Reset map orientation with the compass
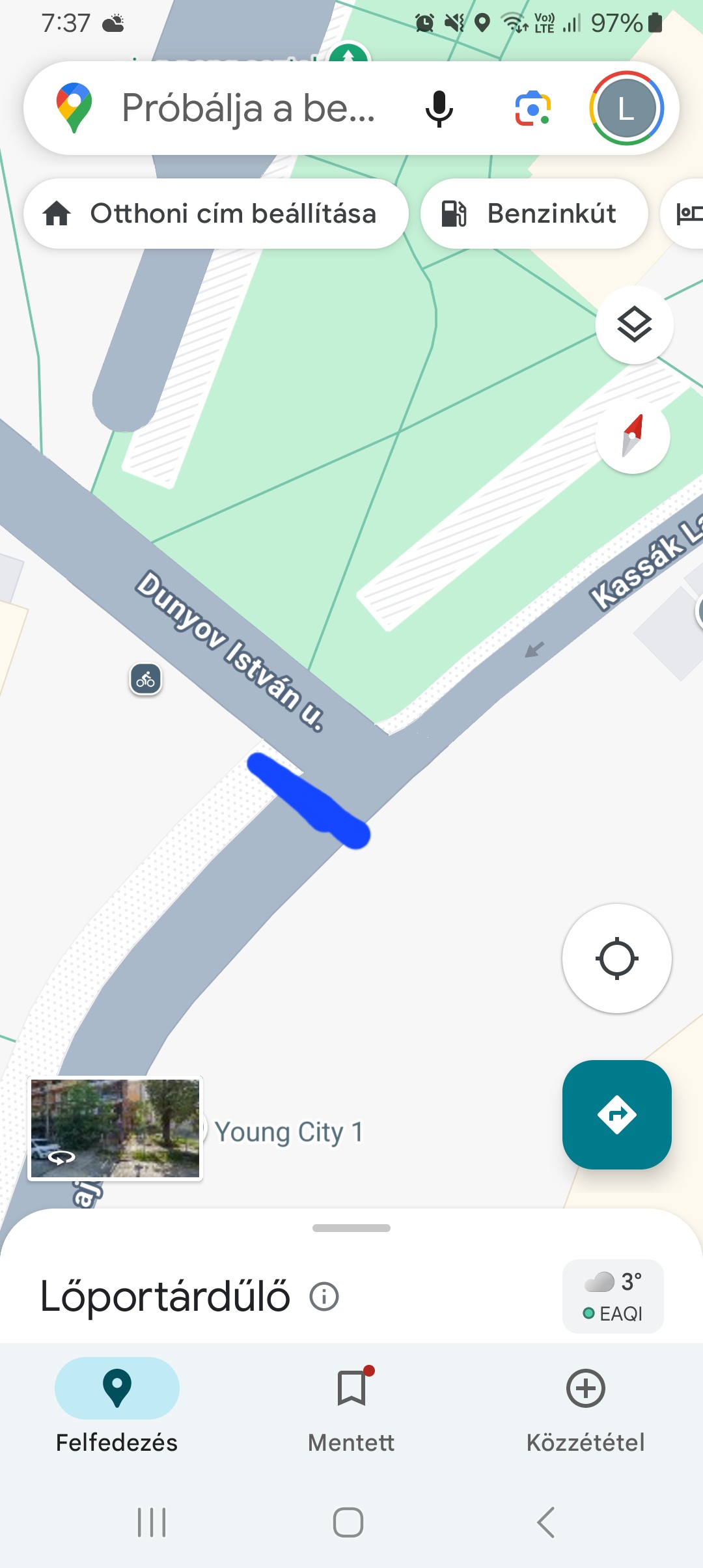This screenshot has height=1568, width=703. coord(633,436)
